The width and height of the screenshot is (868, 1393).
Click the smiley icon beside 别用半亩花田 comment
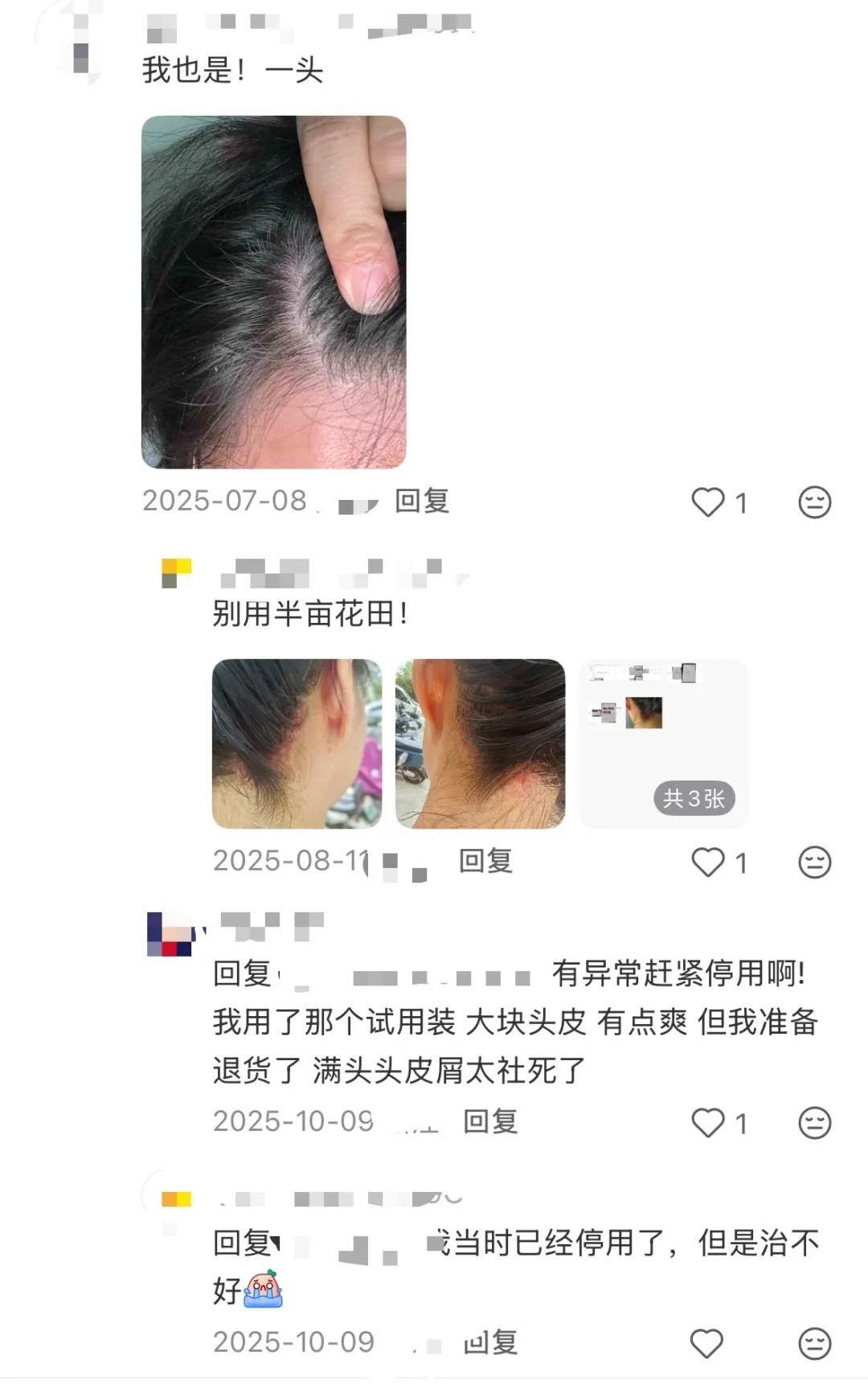[x=814, y=862]
